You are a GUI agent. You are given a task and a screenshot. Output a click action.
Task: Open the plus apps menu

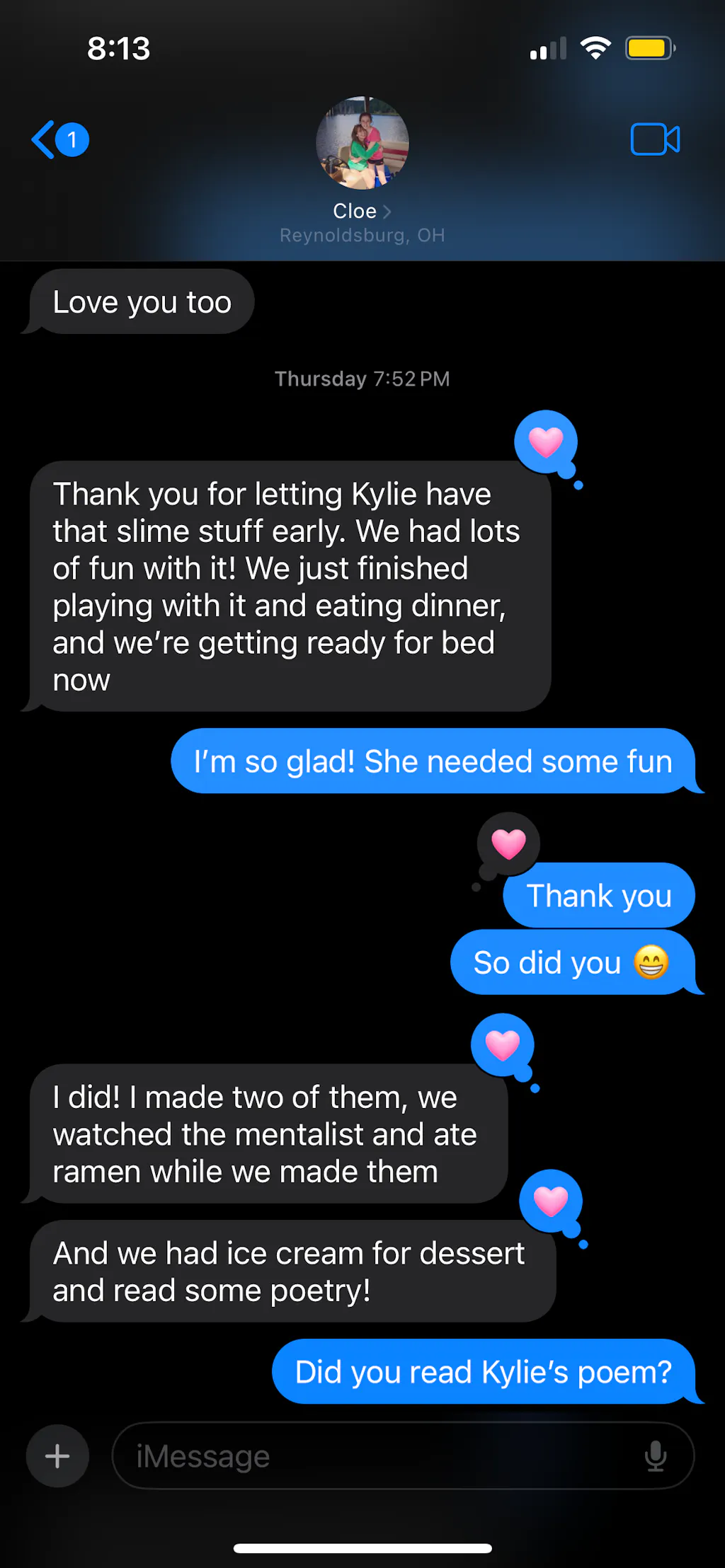57,1455
